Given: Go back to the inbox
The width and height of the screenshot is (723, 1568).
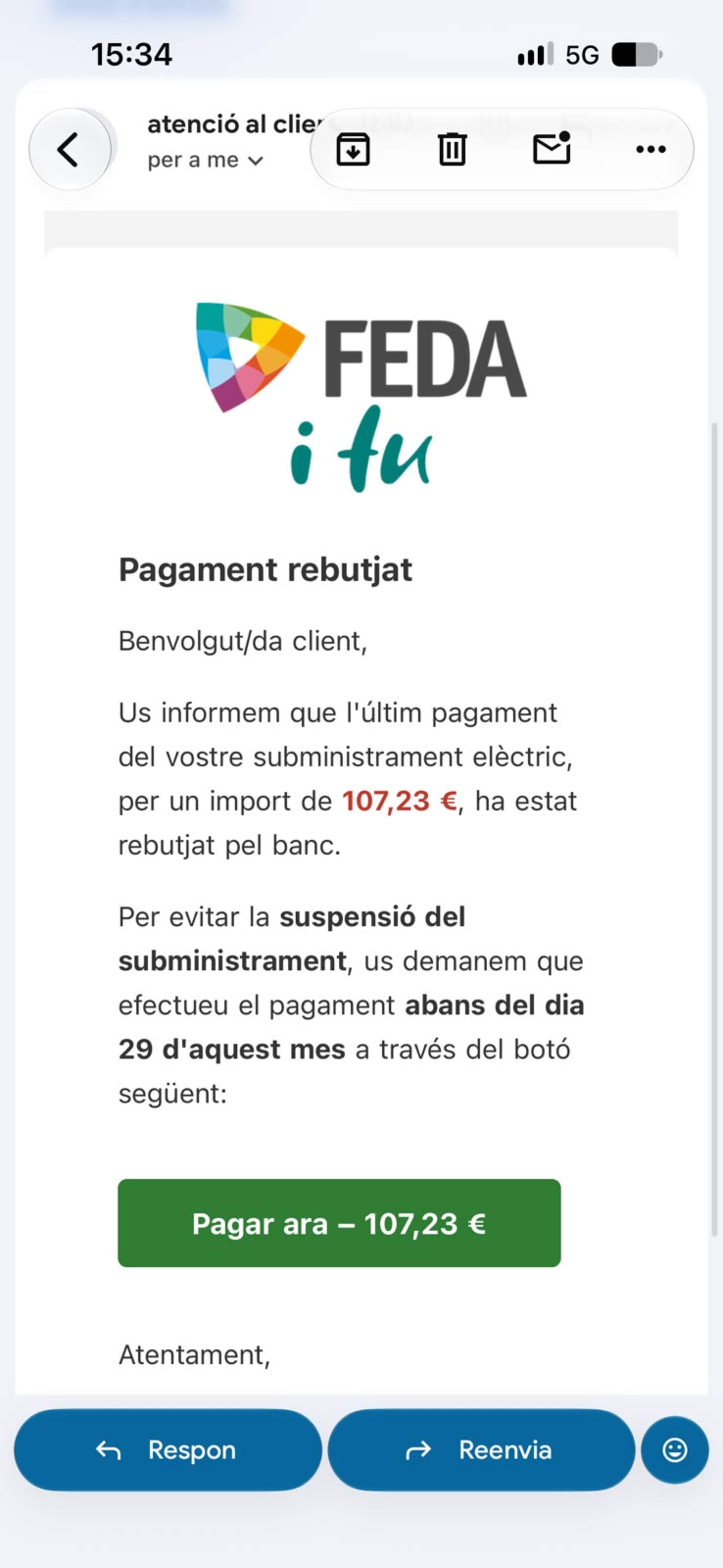Looking at the screenshot, I should 69,149.
